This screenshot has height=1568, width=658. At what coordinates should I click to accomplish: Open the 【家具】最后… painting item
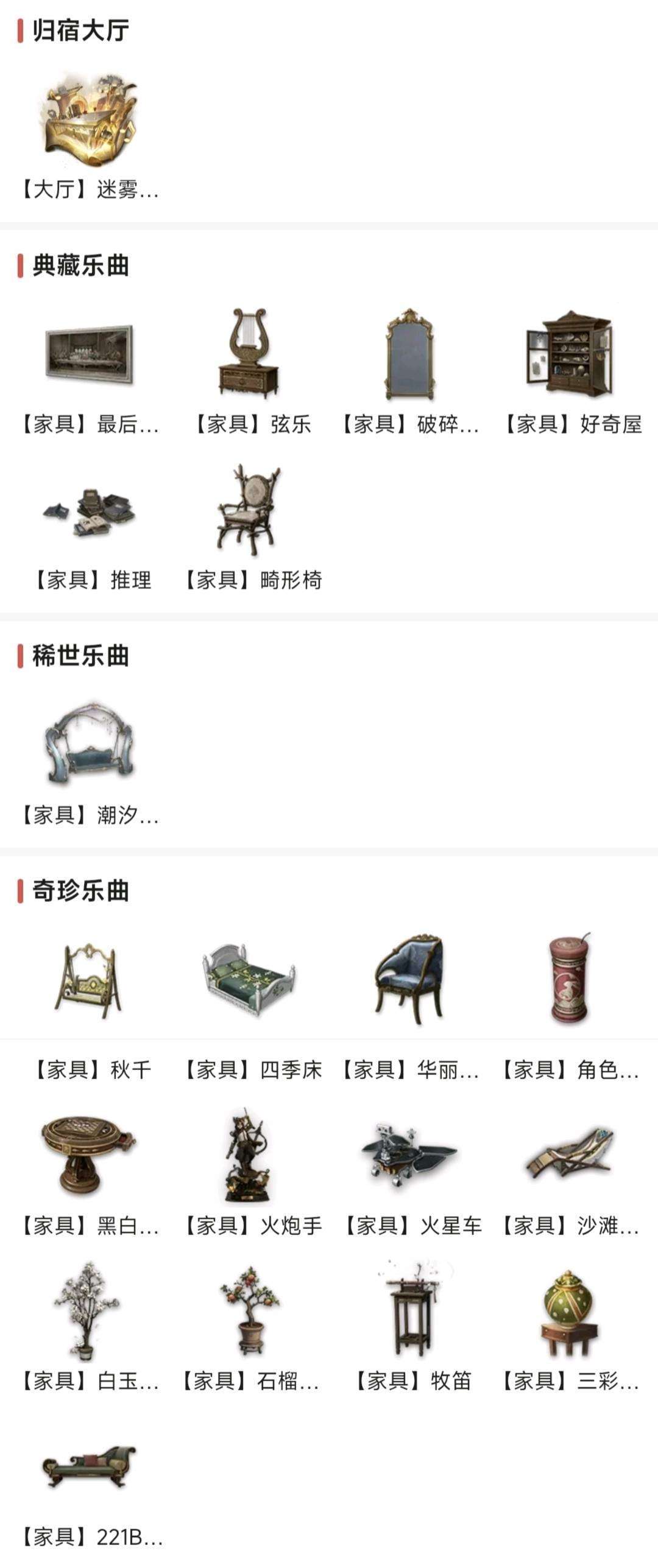click(x=90, y=355)
